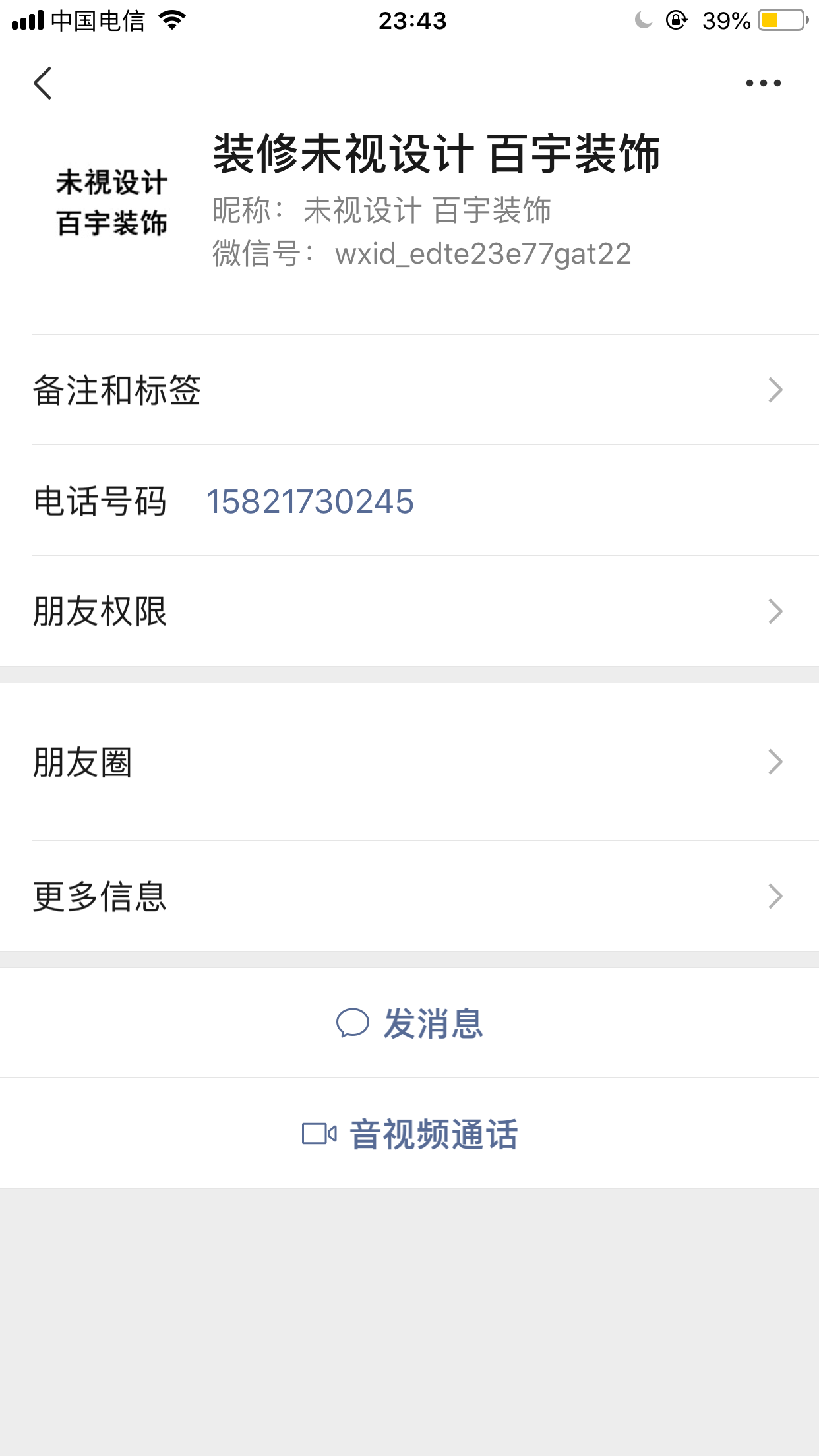819x1456 pixels.
Task: Open 备注和标签 settings
Action: 409,390
